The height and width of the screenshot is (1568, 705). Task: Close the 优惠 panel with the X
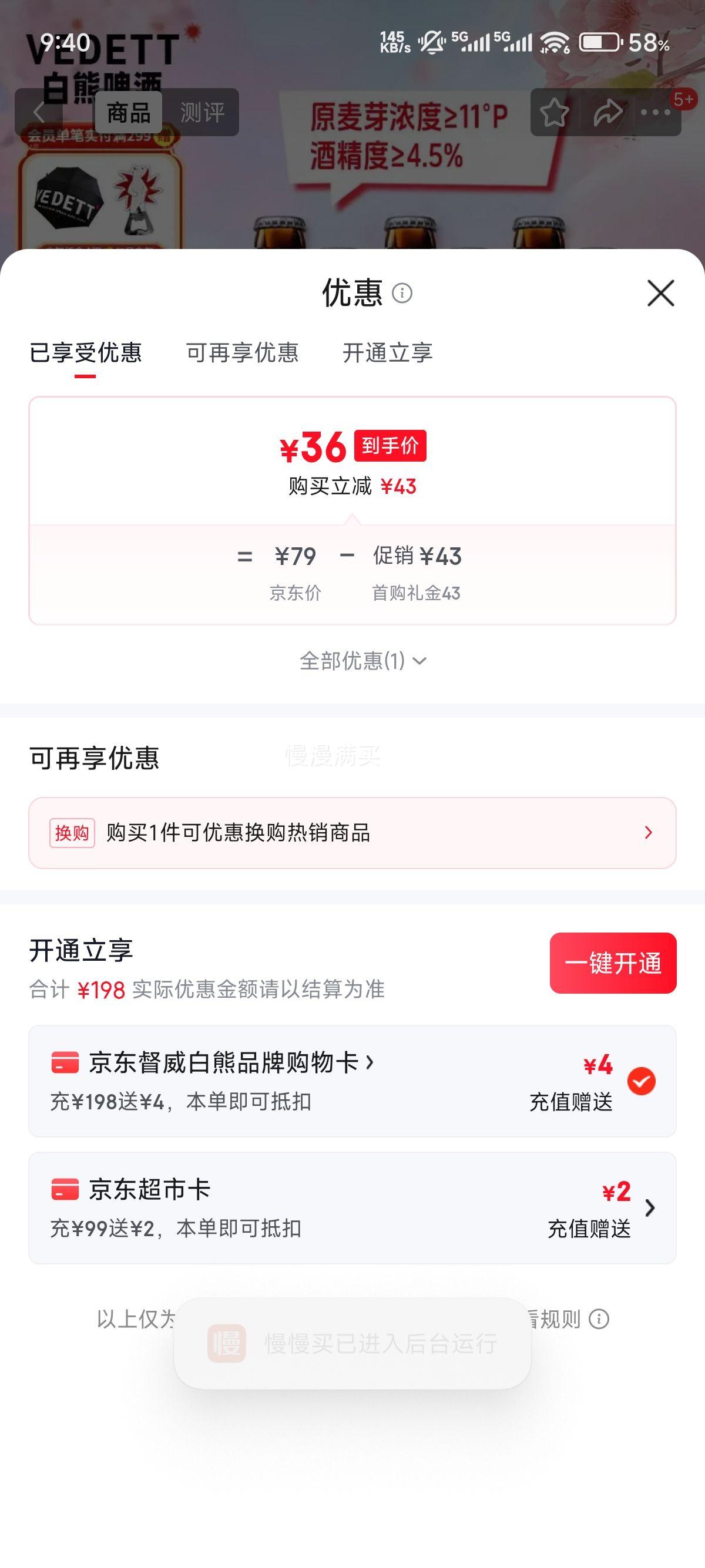[660, 294]
